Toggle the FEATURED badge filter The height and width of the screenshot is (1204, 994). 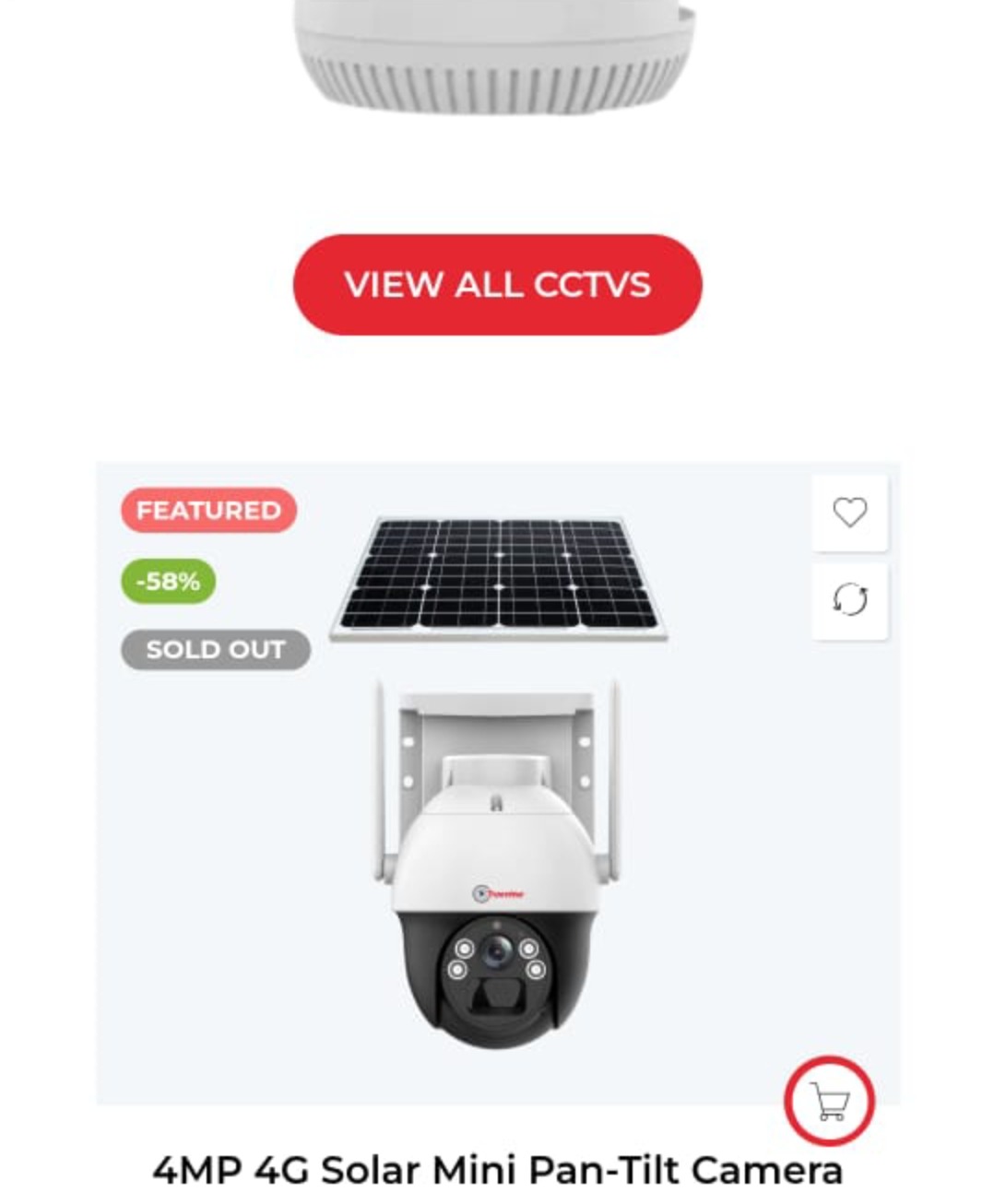click(208, 511)
